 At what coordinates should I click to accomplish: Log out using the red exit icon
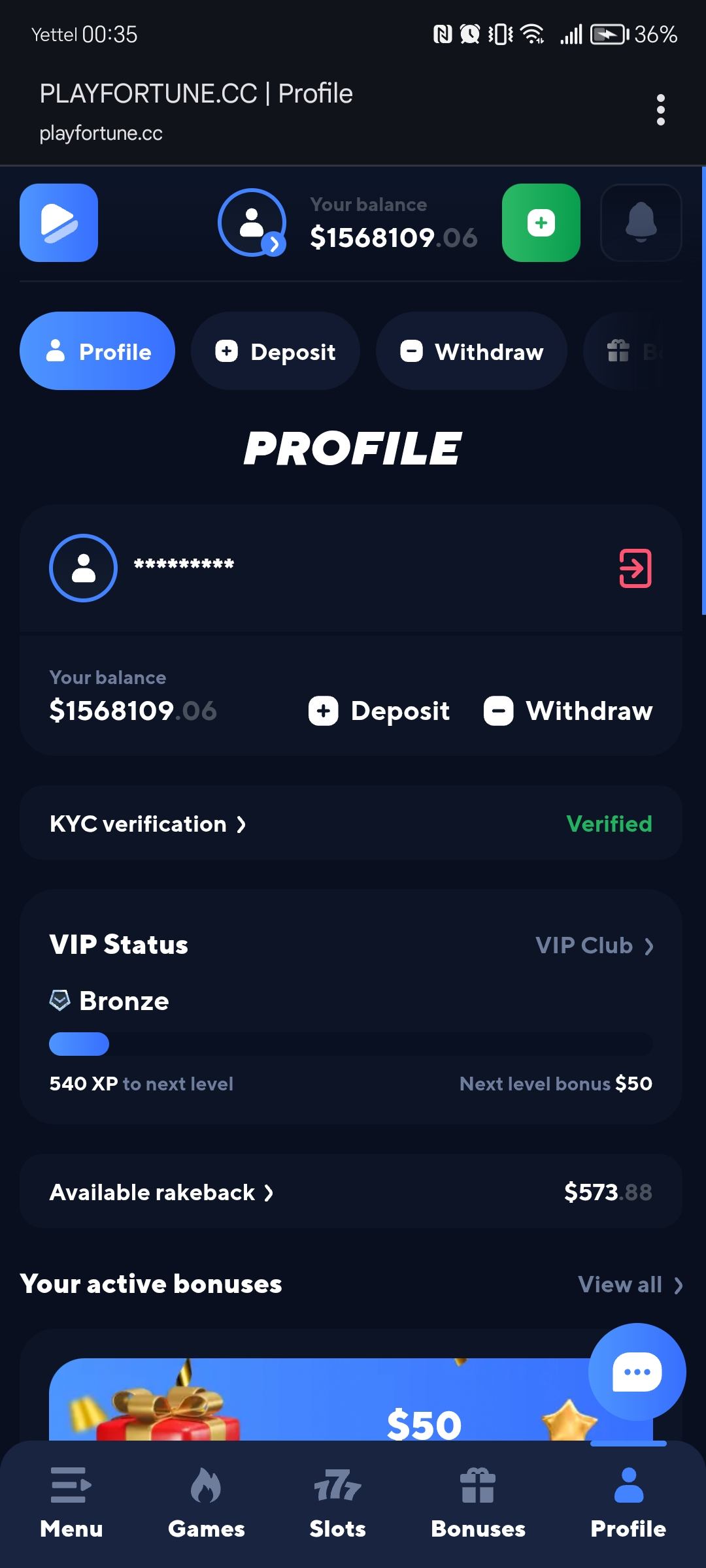(x=635, y=568)
